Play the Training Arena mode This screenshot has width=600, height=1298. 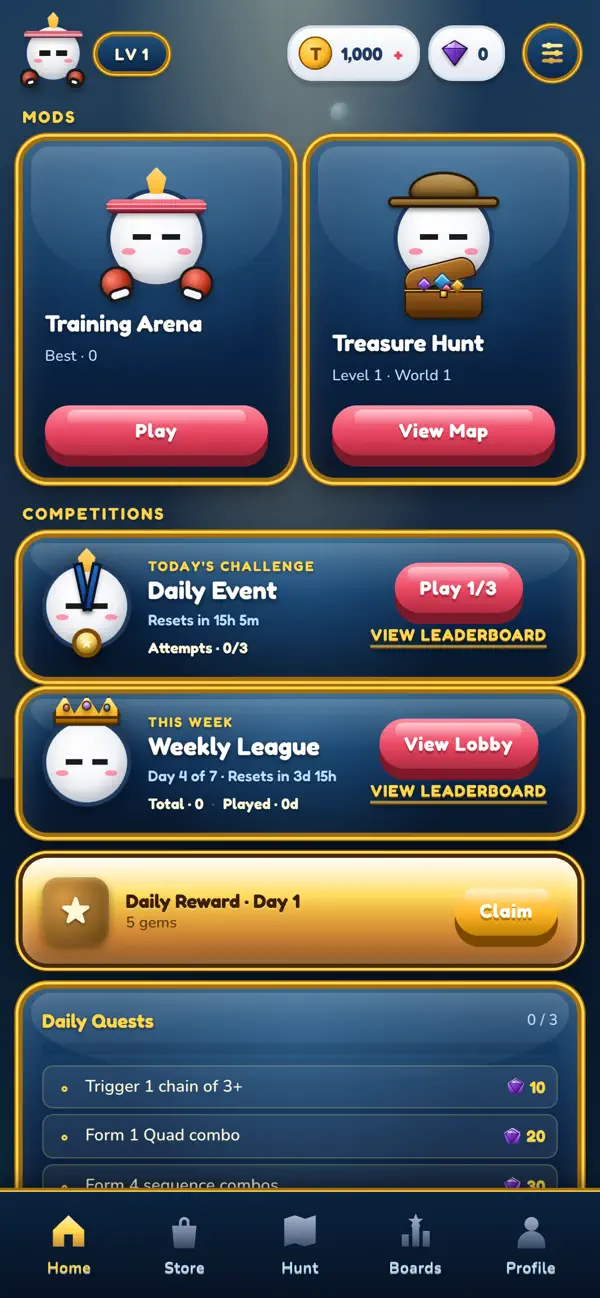[156, 434]
